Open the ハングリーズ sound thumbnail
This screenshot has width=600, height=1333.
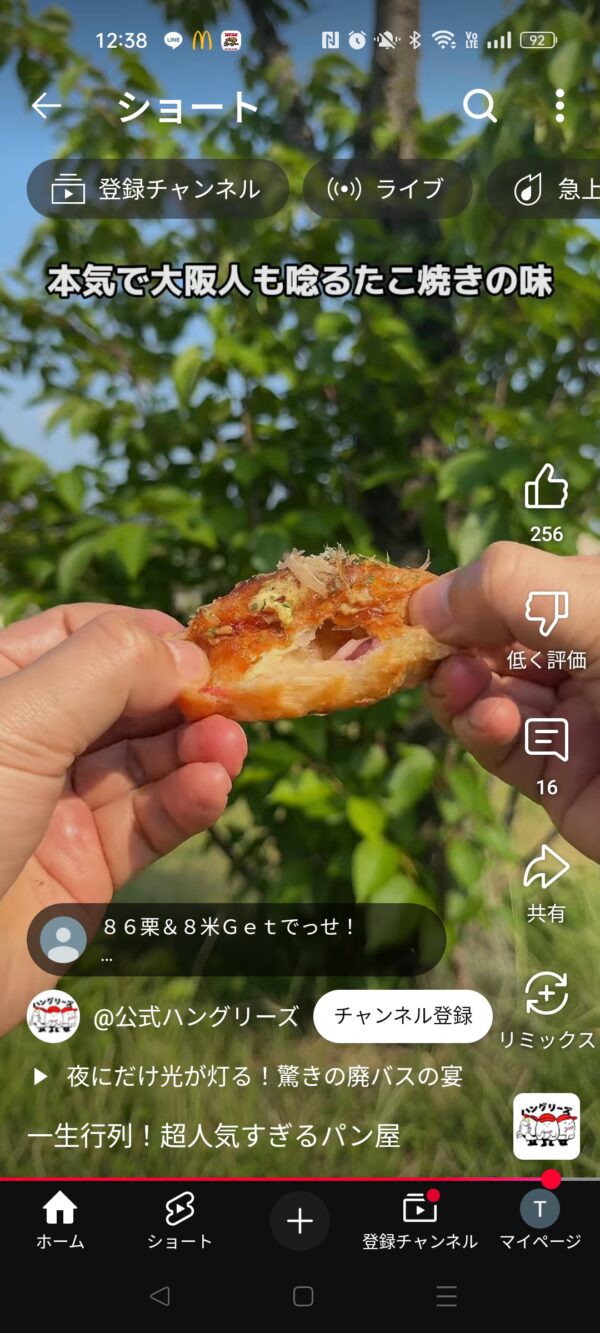coord(546,1126)
